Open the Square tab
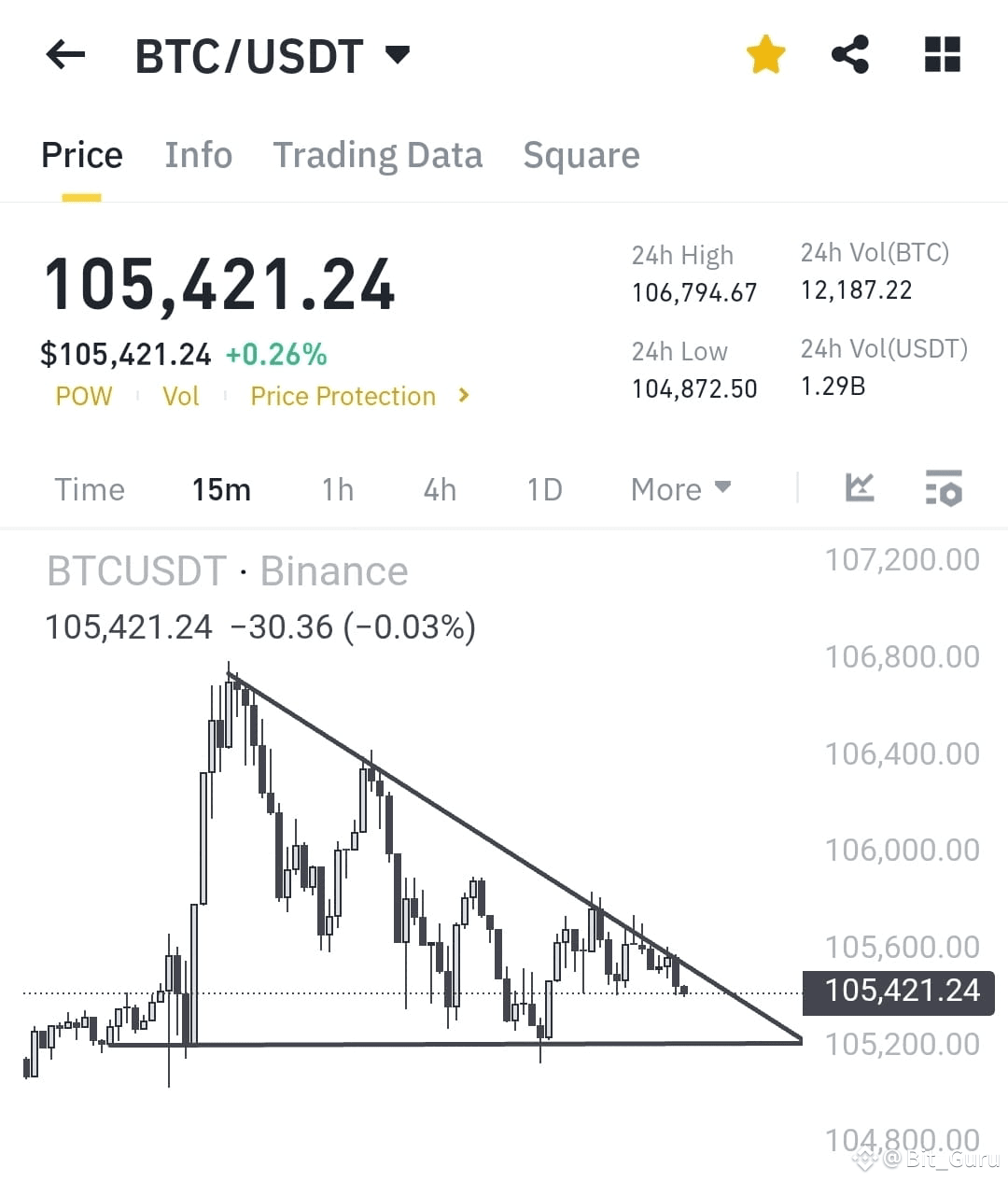The image size is (1008, 1182). pyautogui.click(x=581, y=155)
